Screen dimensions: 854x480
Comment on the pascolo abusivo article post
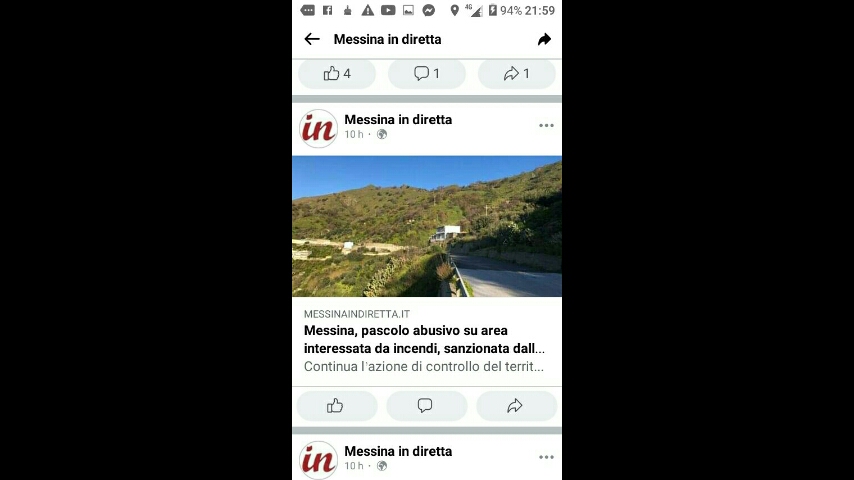tap(426, 405)
